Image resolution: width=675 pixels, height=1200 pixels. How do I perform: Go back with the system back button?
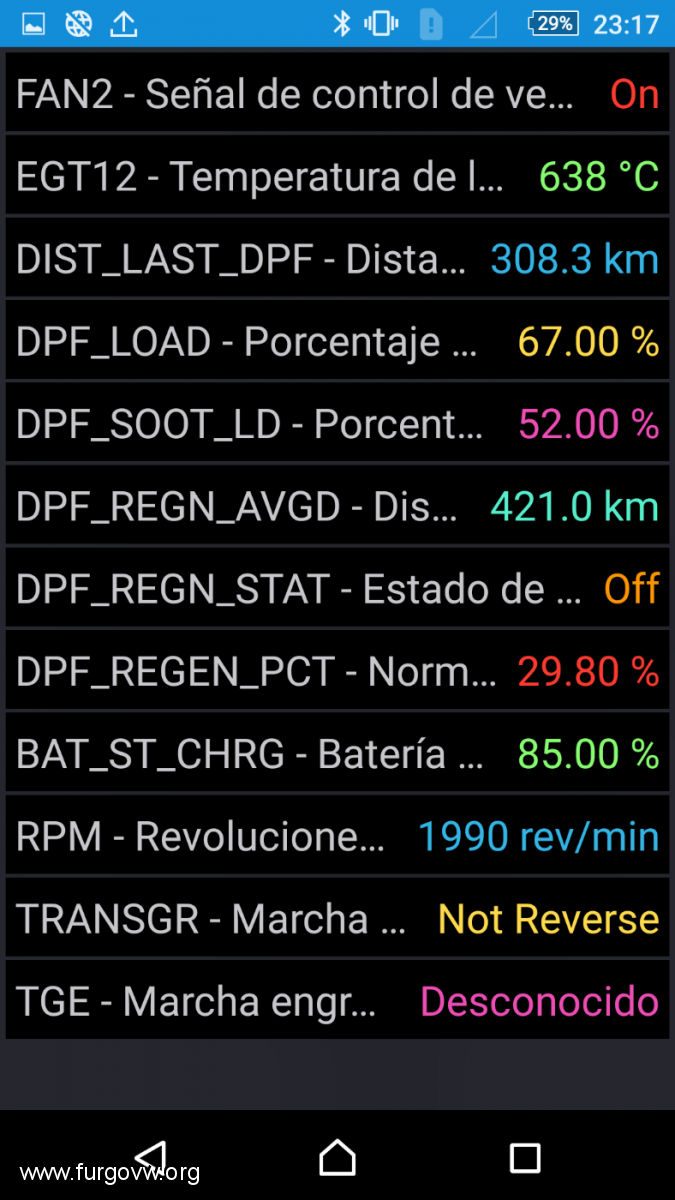point(150,1157)
